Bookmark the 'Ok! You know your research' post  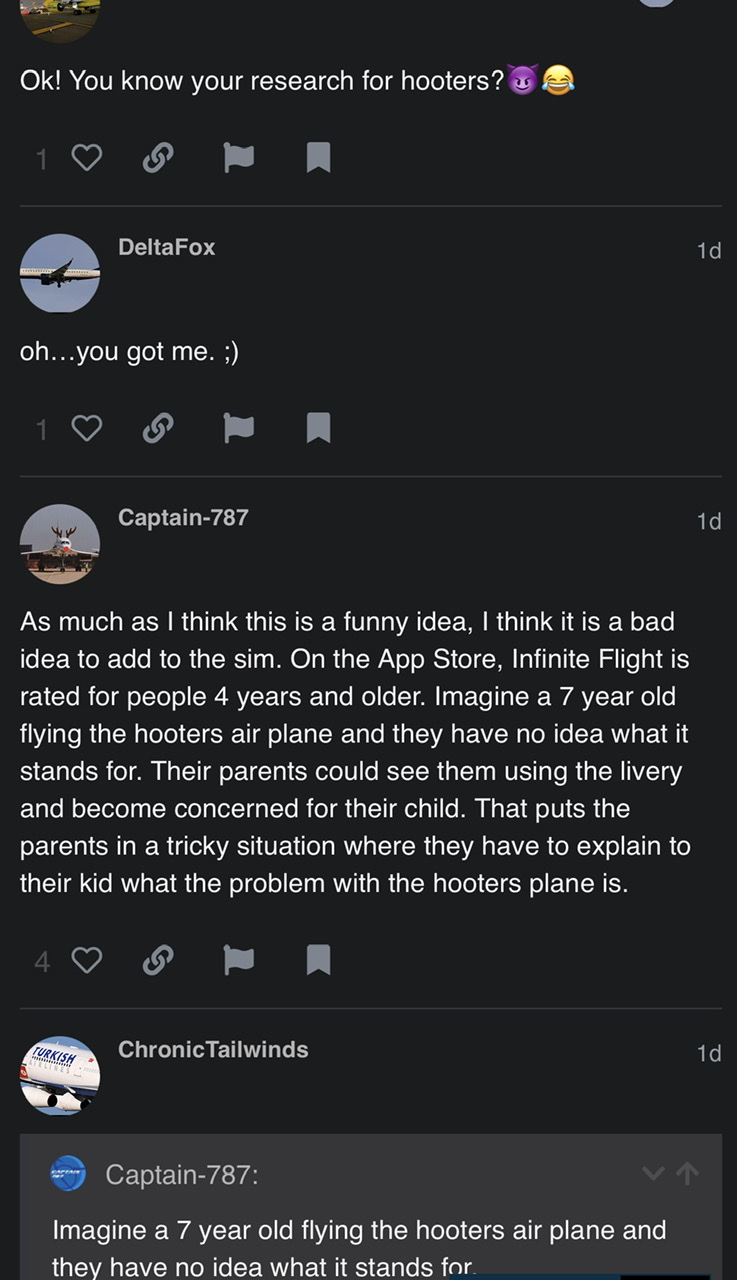(318, 158)
